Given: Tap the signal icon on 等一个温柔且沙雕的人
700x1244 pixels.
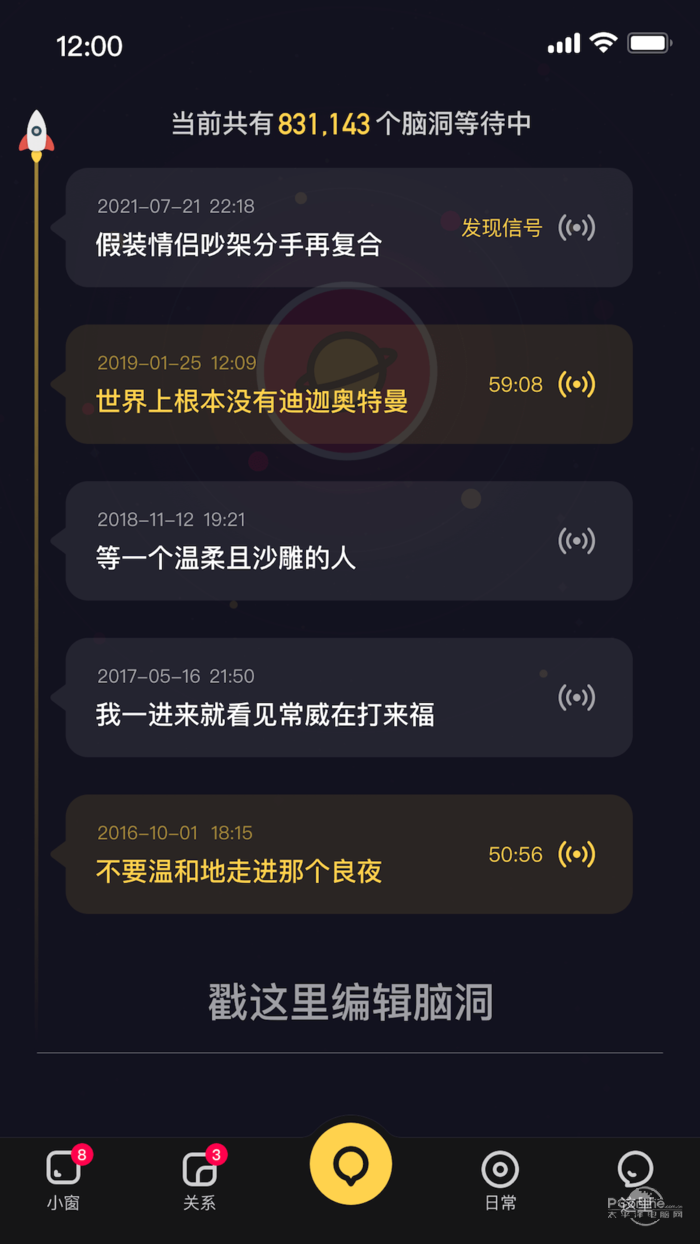Looking at the screenshot, I should 576,541.
